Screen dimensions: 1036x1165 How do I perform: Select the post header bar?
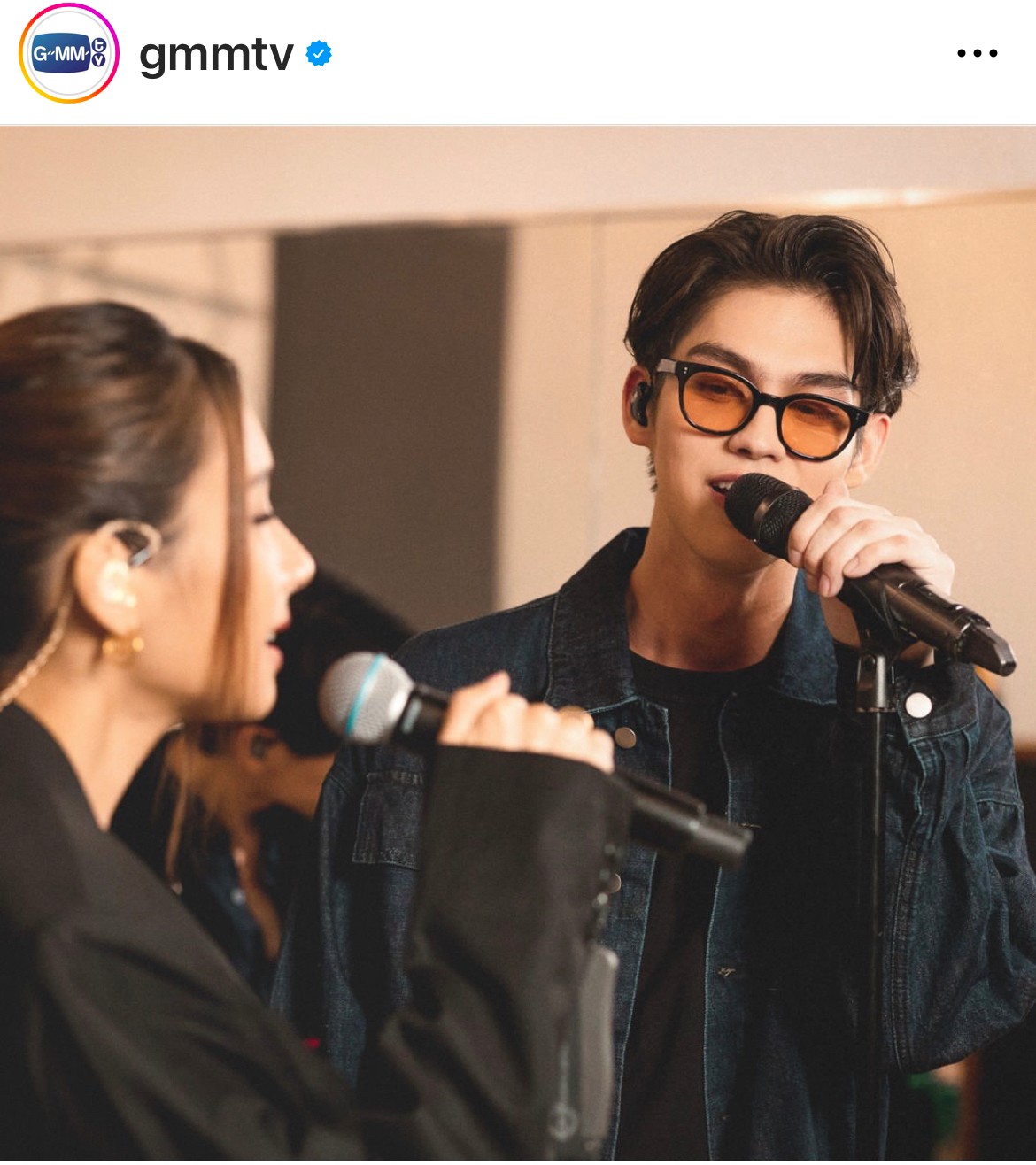tap(518, 55)
